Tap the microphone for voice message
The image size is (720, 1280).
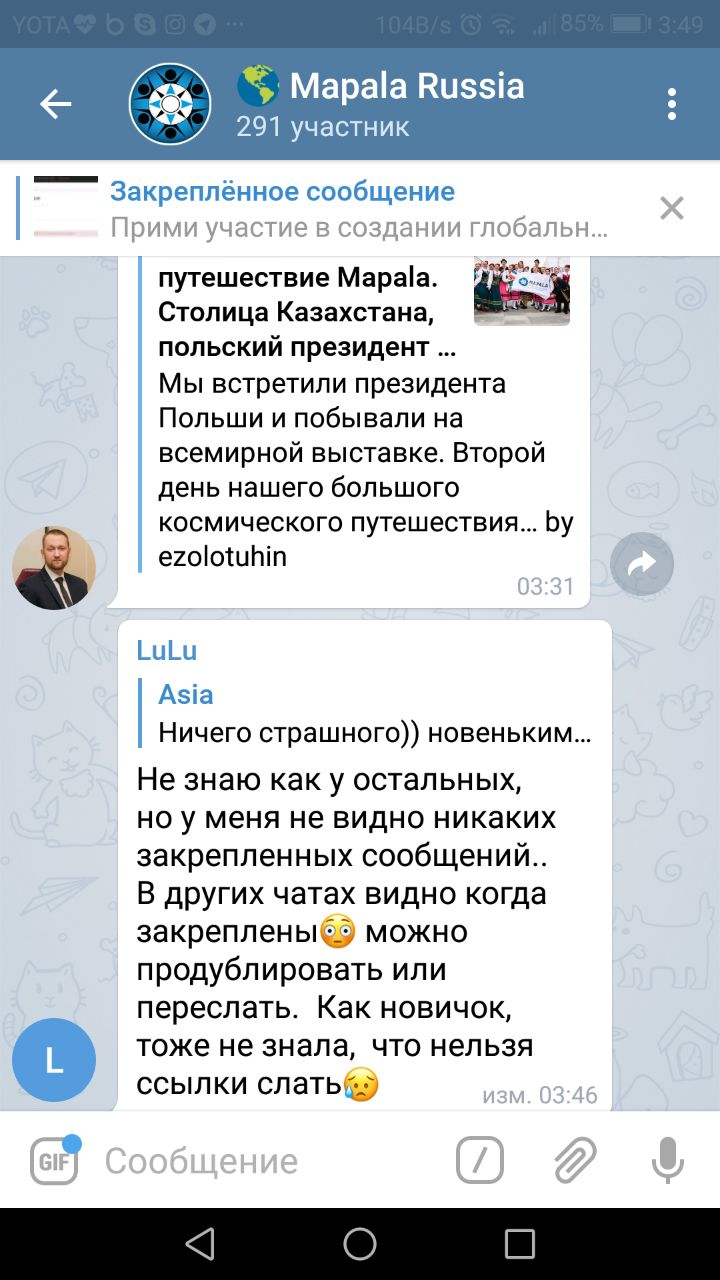(667, 1161)
